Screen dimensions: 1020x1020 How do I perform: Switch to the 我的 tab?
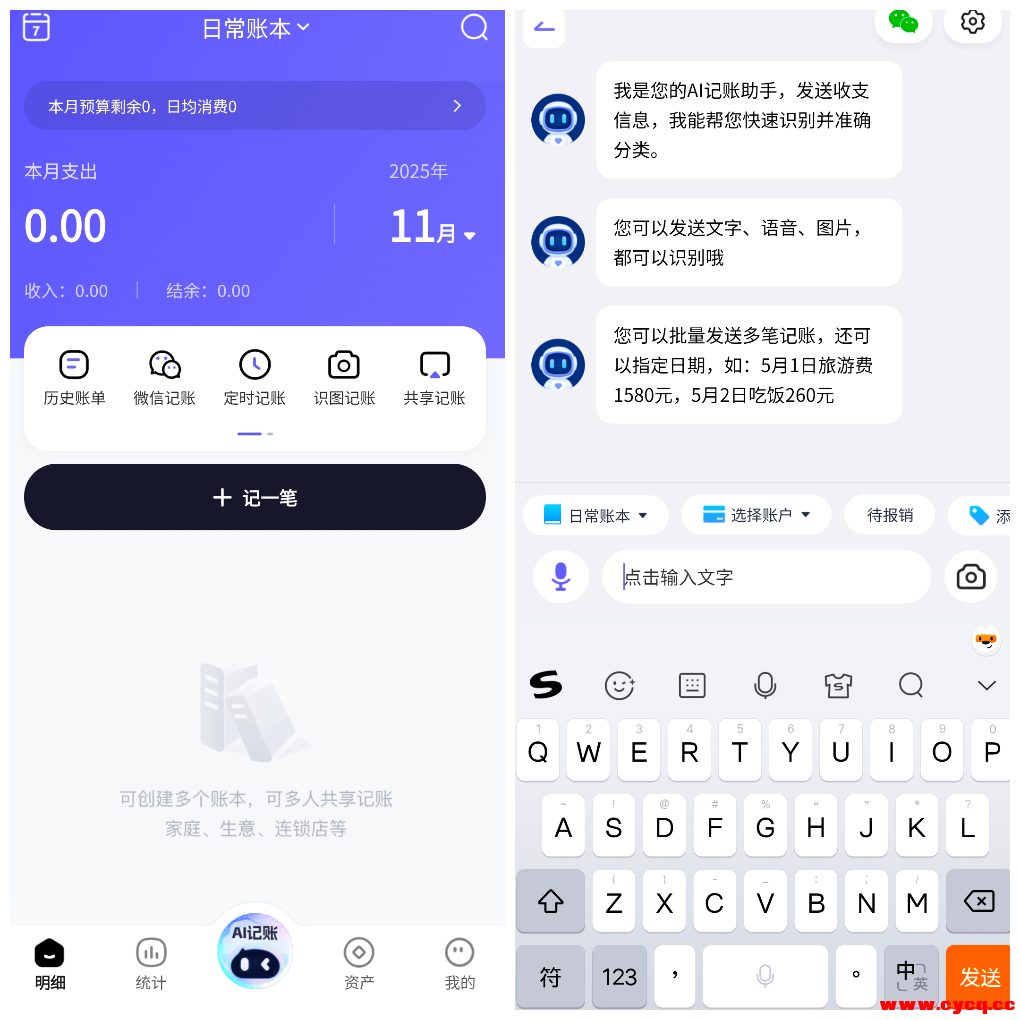coord(460,964)
